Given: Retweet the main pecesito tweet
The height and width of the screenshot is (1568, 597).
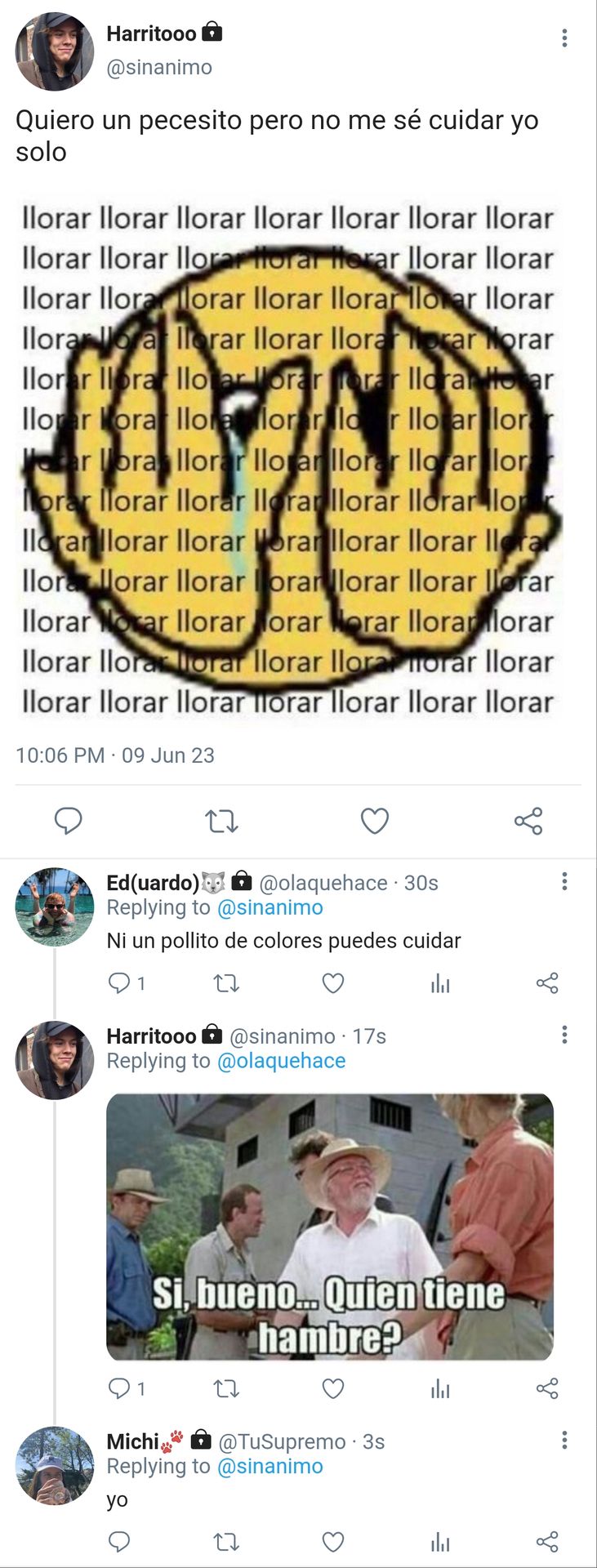Looking at the screenshot, I should click(x=221, y=820).
